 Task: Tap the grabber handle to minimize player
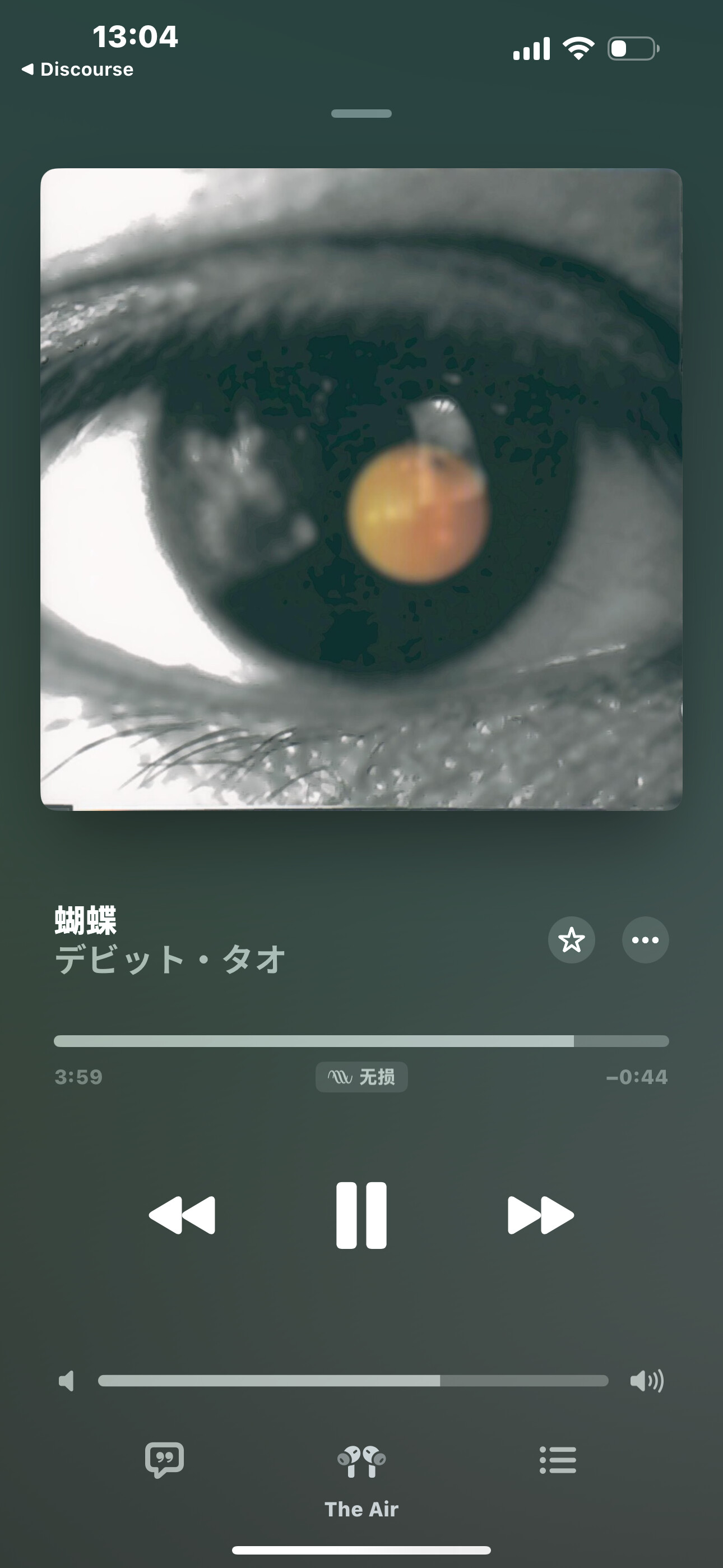361,113
